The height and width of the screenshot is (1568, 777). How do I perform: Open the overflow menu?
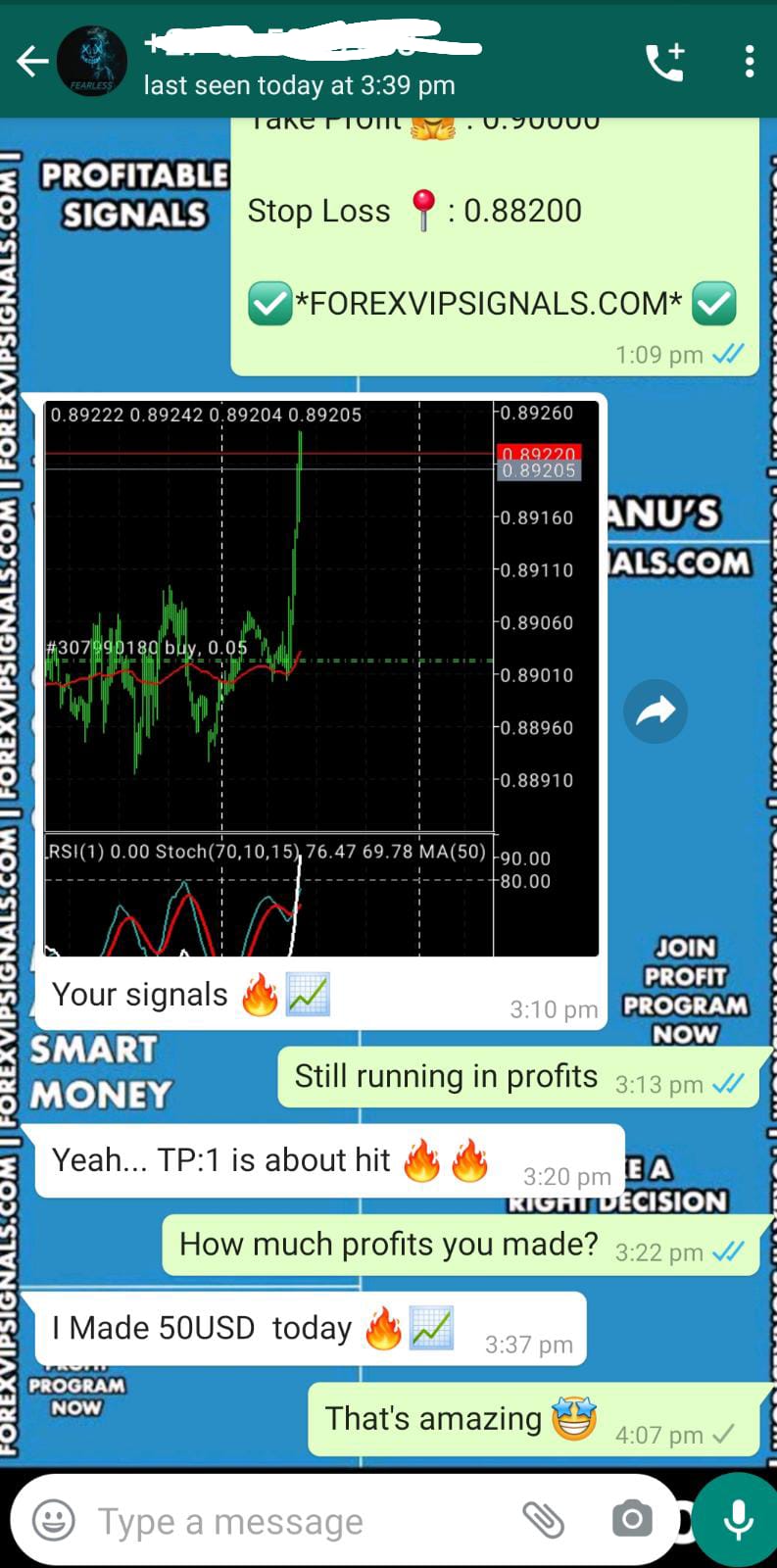pos(750,62)
